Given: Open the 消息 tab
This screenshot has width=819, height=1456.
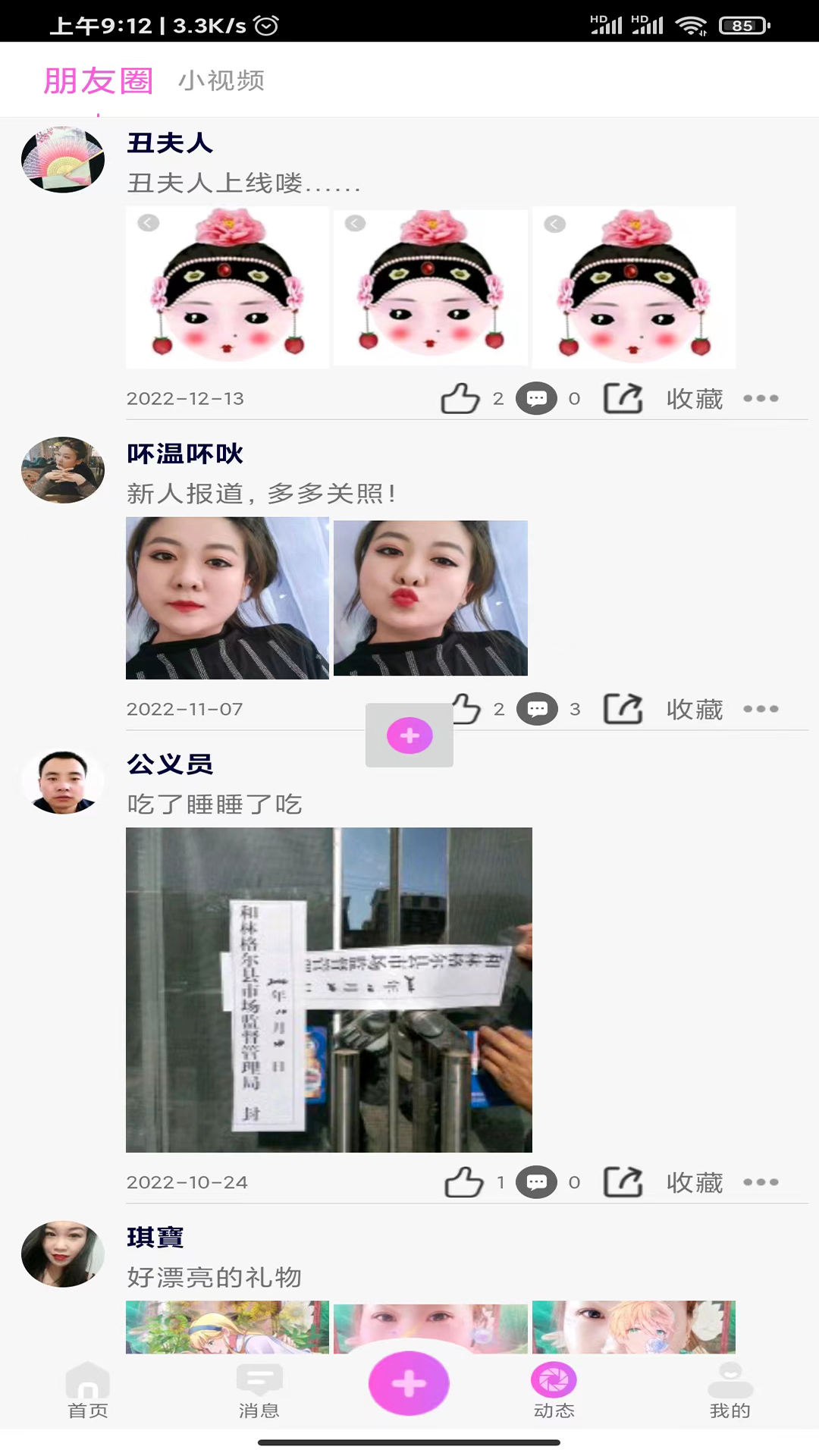Looking at the screenshot, I should pyautogui.click(x=259, y=1391).
